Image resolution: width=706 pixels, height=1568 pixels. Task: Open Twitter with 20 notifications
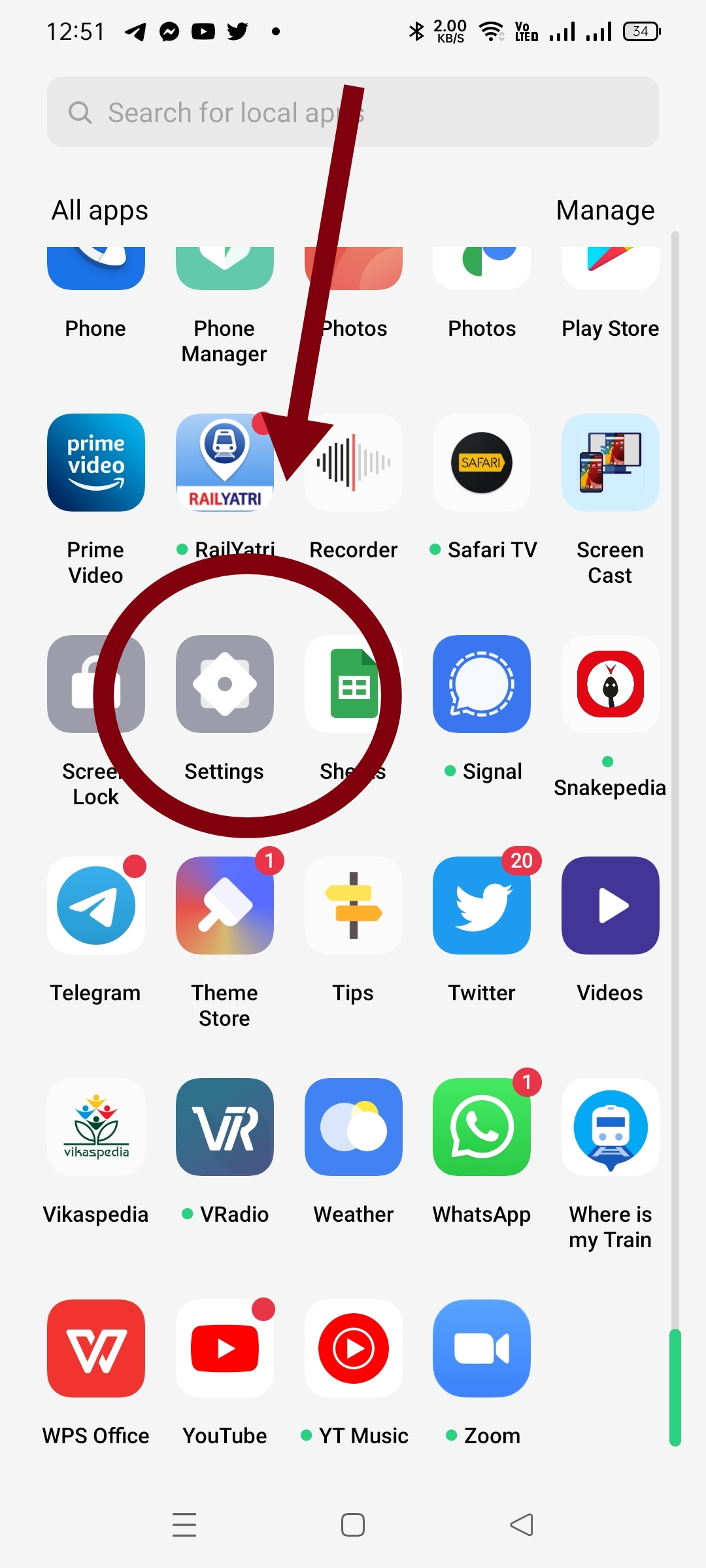click(482, 906)
